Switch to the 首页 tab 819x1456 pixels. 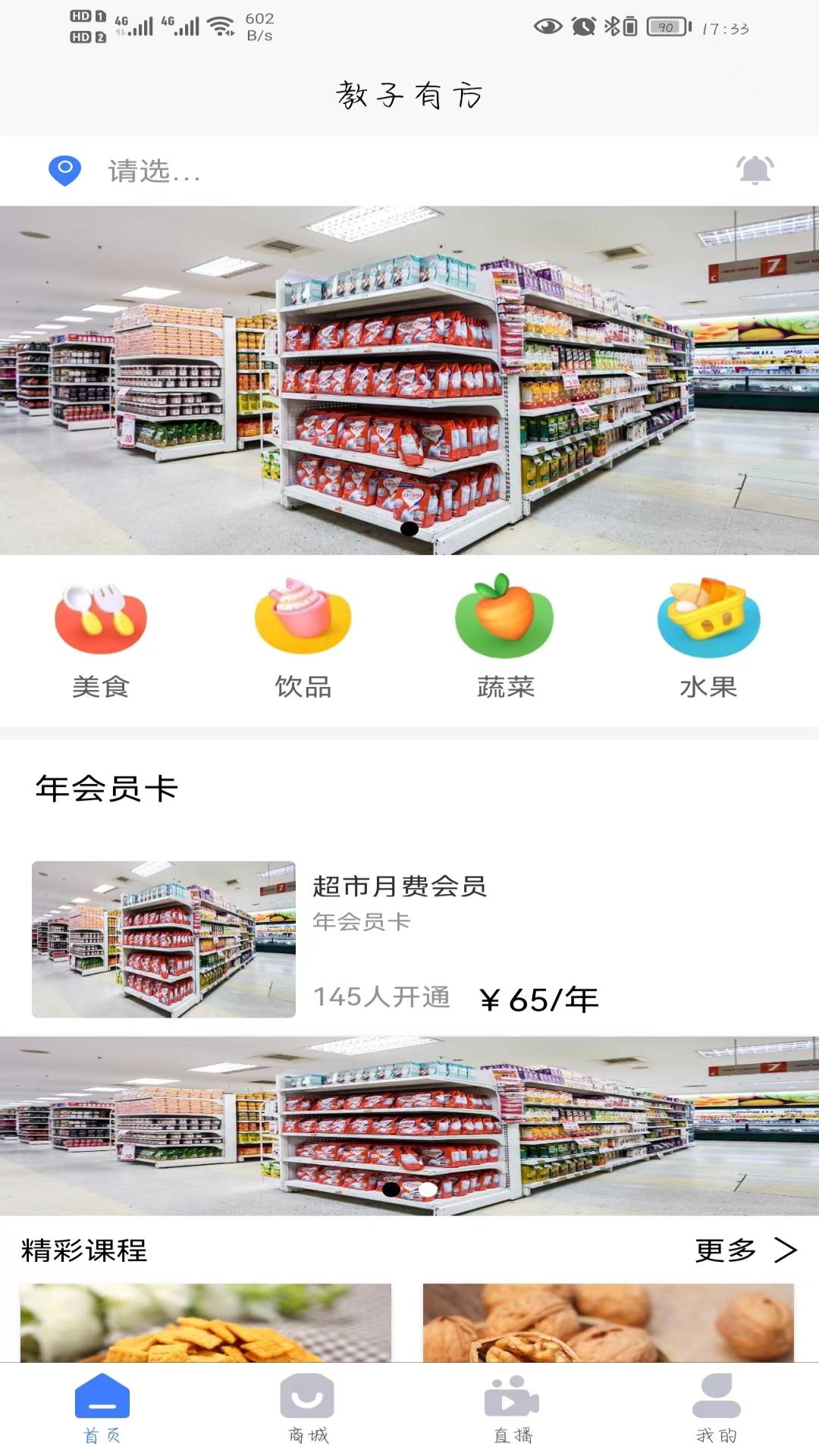click(102, 1408)
